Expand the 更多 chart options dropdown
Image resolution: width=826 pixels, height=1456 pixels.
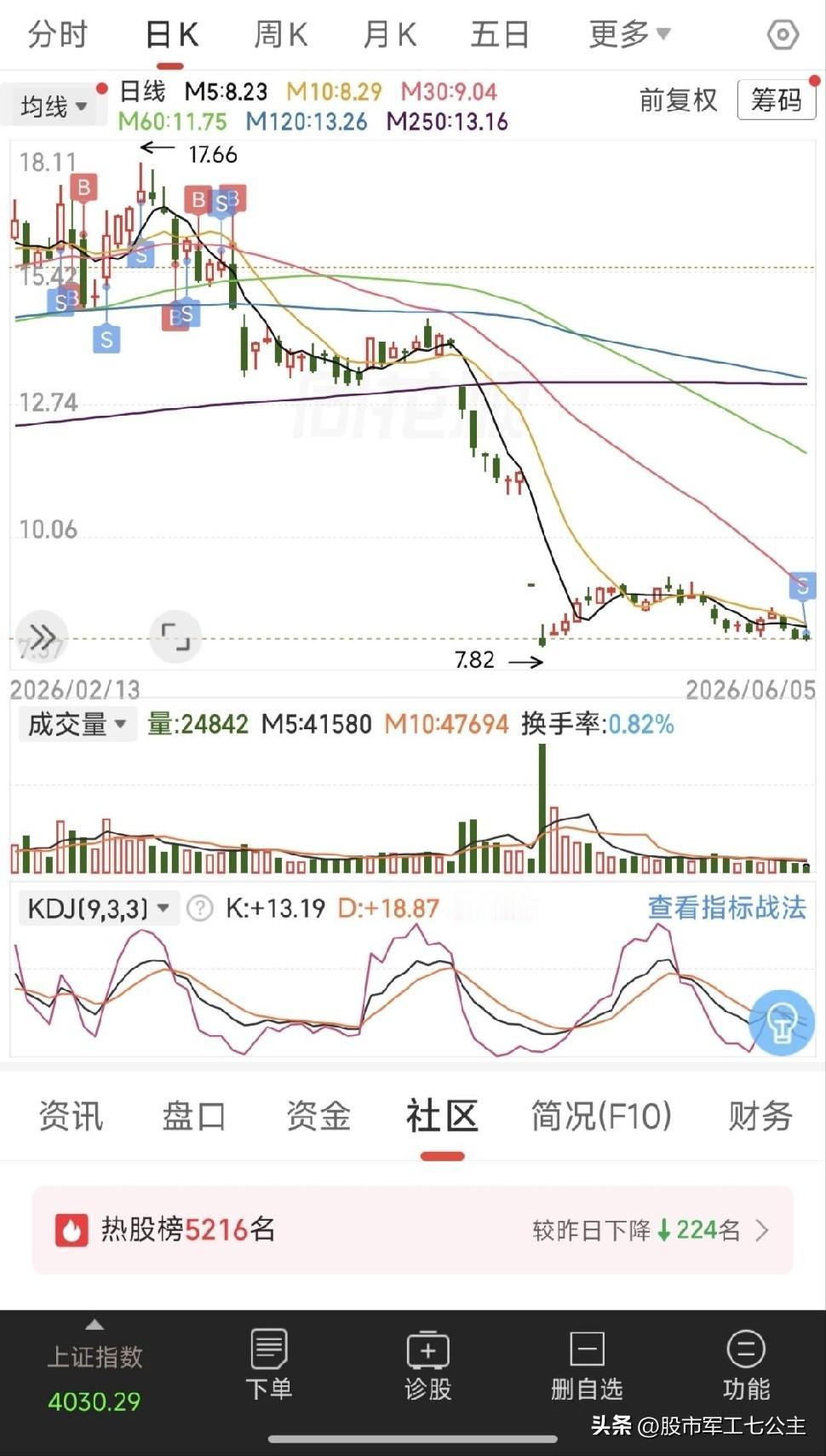(629, 35)
